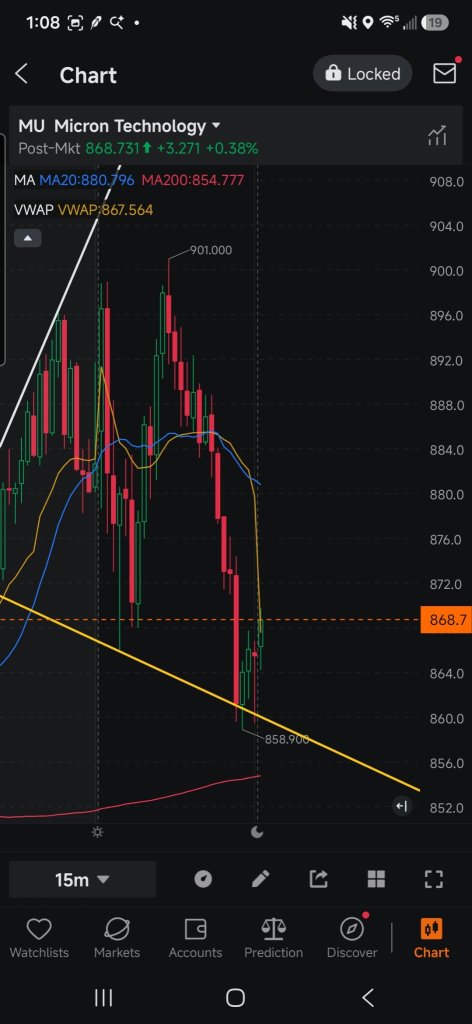Open the Discover tab
This screenshot has height=1024, width=472.
(352, 938)
